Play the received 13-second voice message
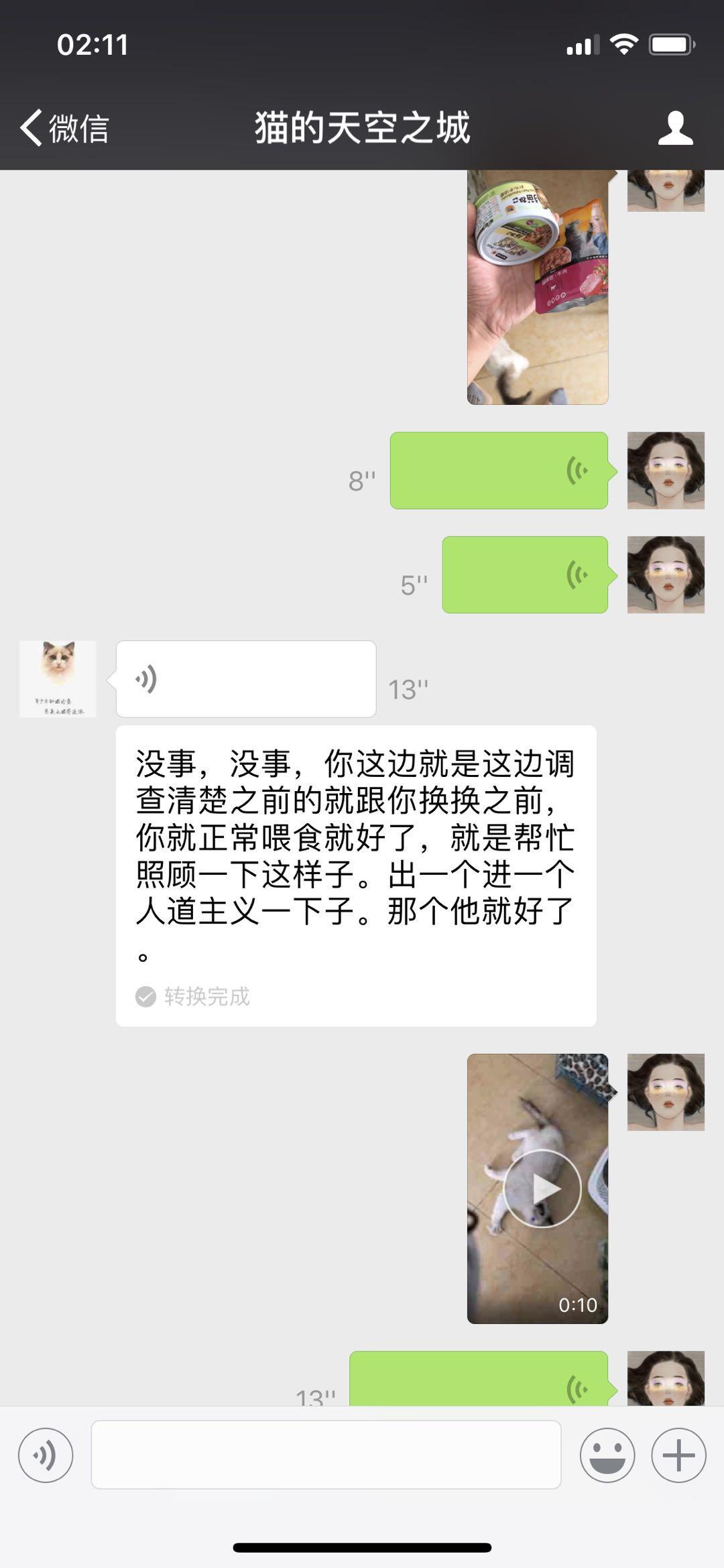The height and width of the screenshot is (1568, 724). click(x=245, y=679)
